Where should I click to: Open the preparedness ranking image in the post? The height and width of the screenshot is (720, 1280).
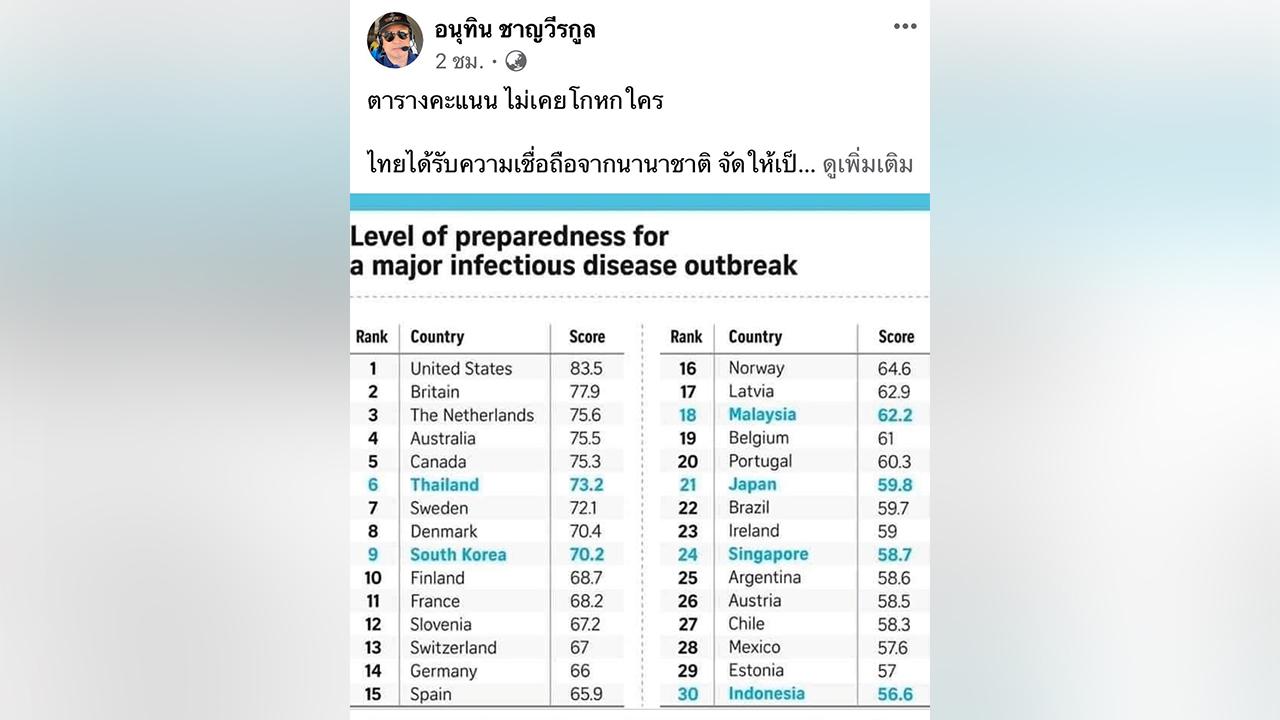coord(640,460)
